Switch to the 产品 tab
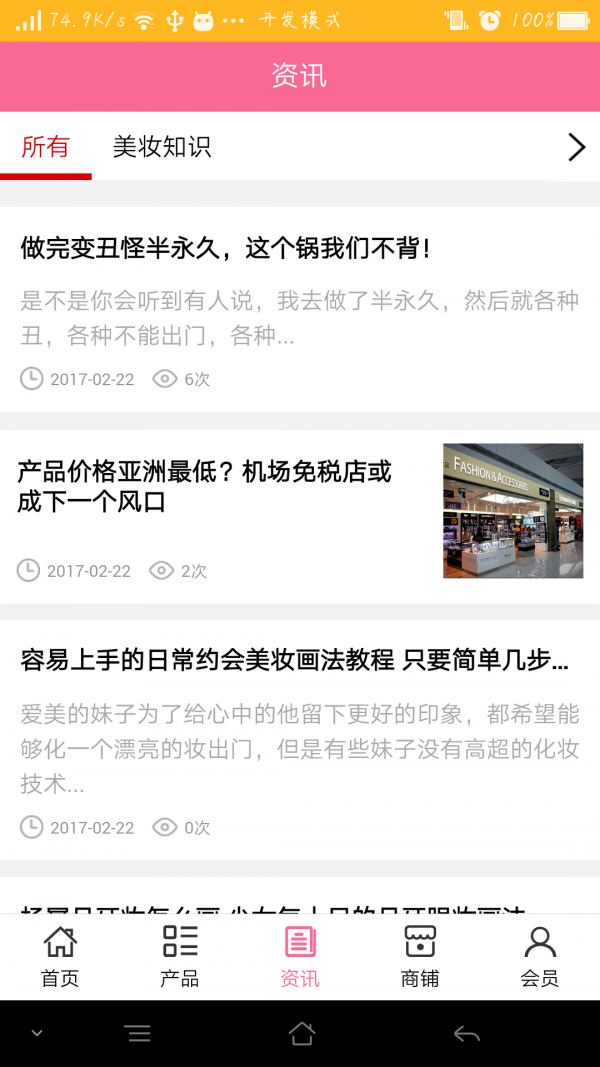The height and width of the screenshot is (1067, 600). click(x=180, y=957)
